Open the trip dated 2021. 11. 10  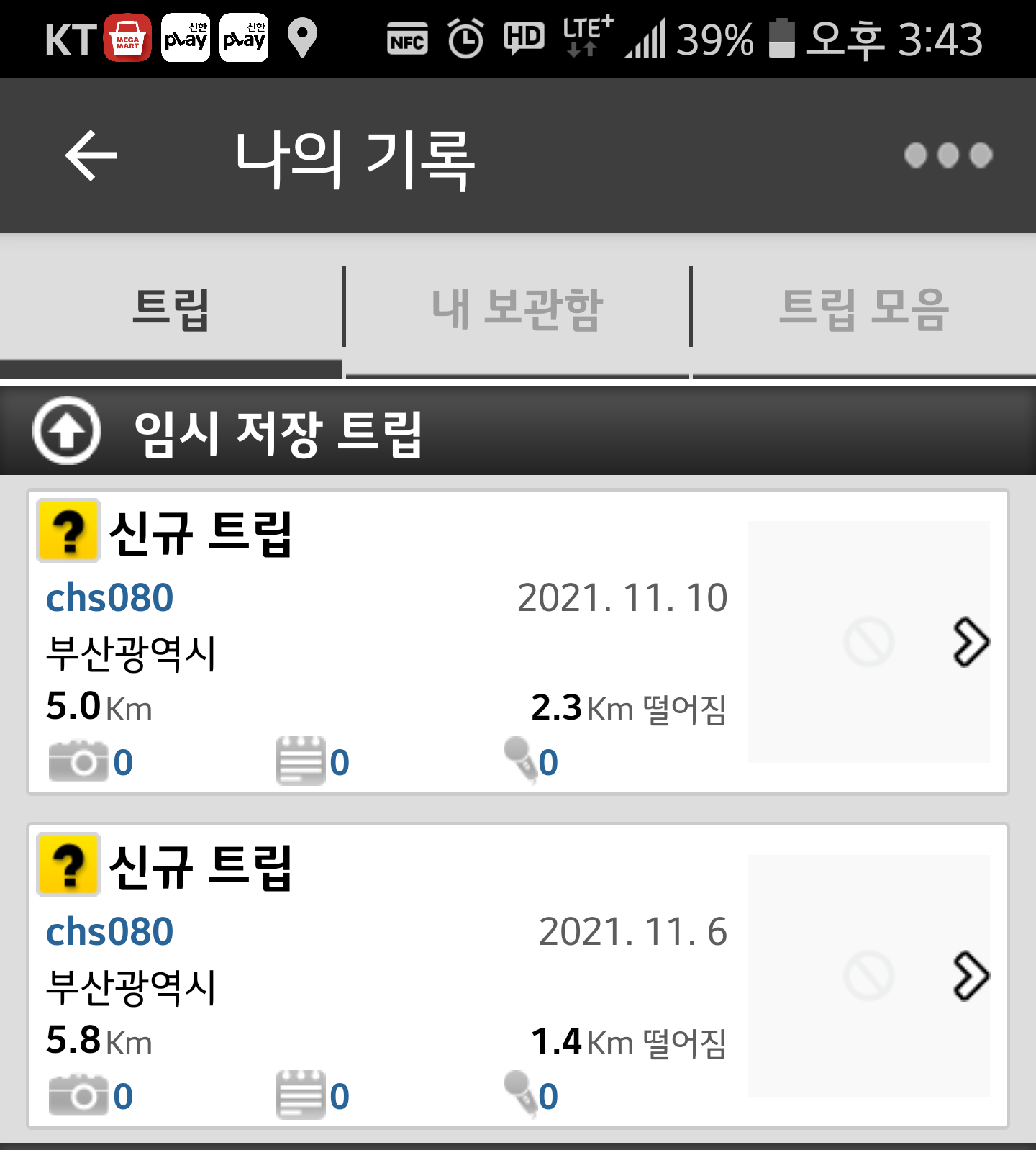coord(388,642)
